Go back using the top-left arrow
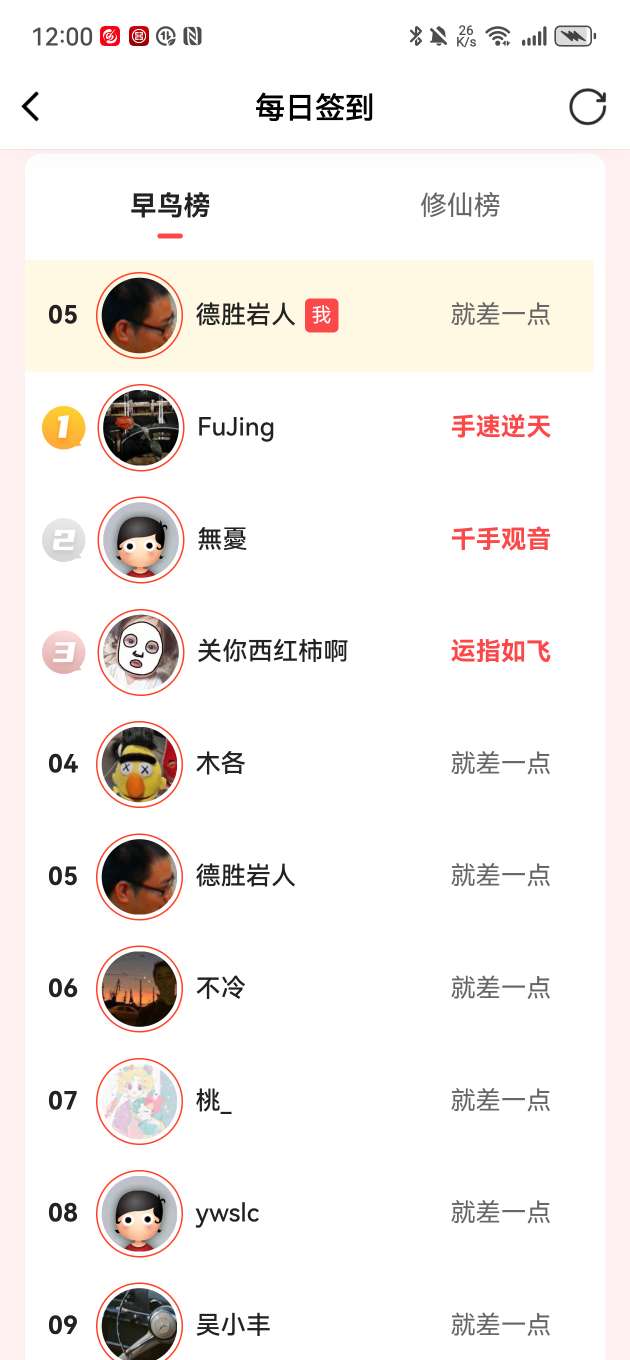Viewport: 630px width, 1360px height. point(31,107)
